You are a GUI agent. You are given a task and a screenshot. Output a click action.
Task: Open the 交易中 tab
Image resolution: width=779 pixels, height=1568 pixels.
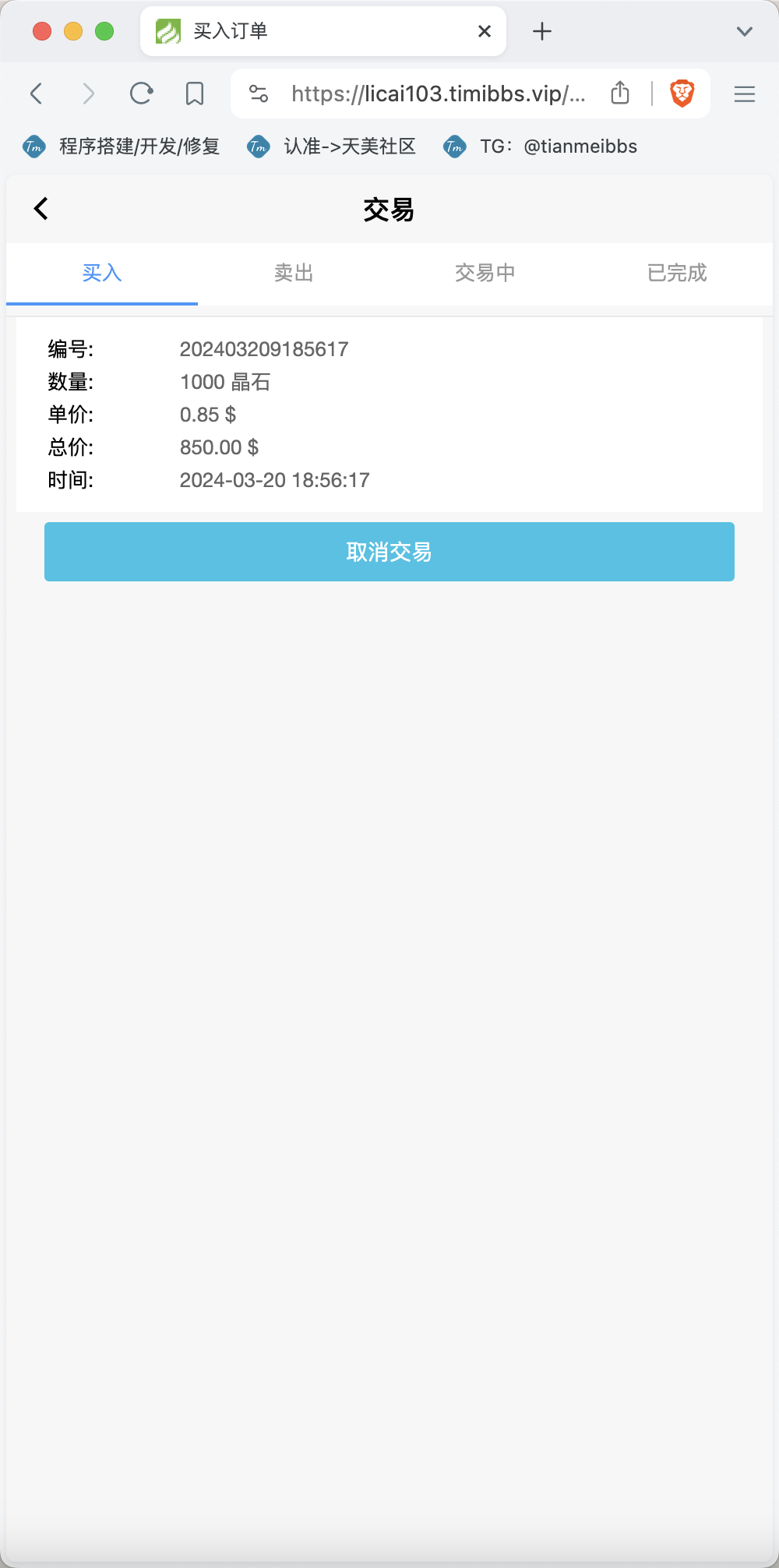[x=485, y=273]
